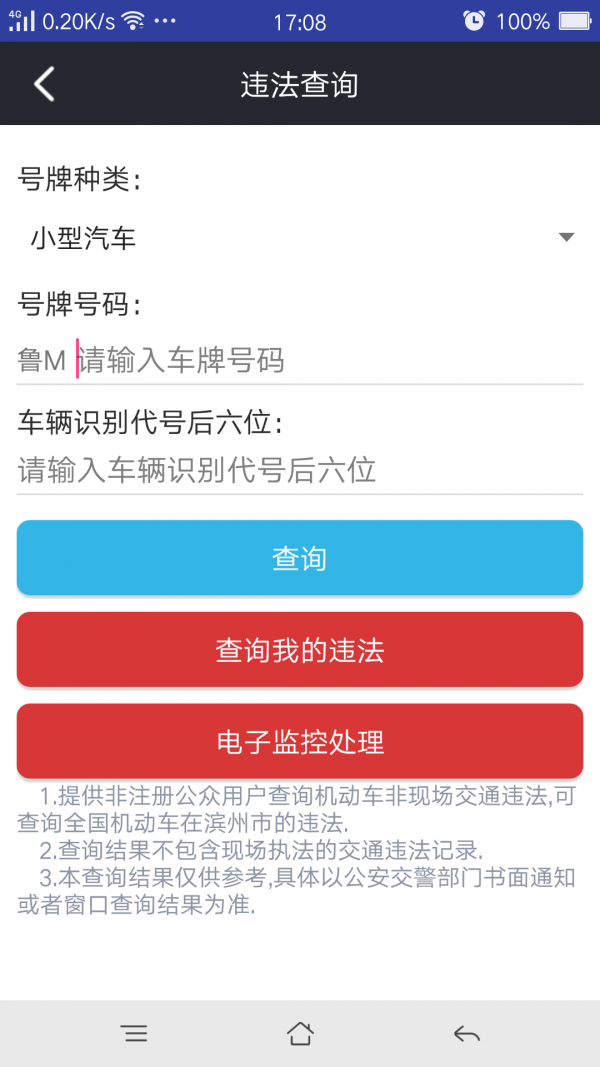The height and width of the screenshot is (1067, 600).
Task: Select 电子监控处理 button
Action: tap(300, 741)
